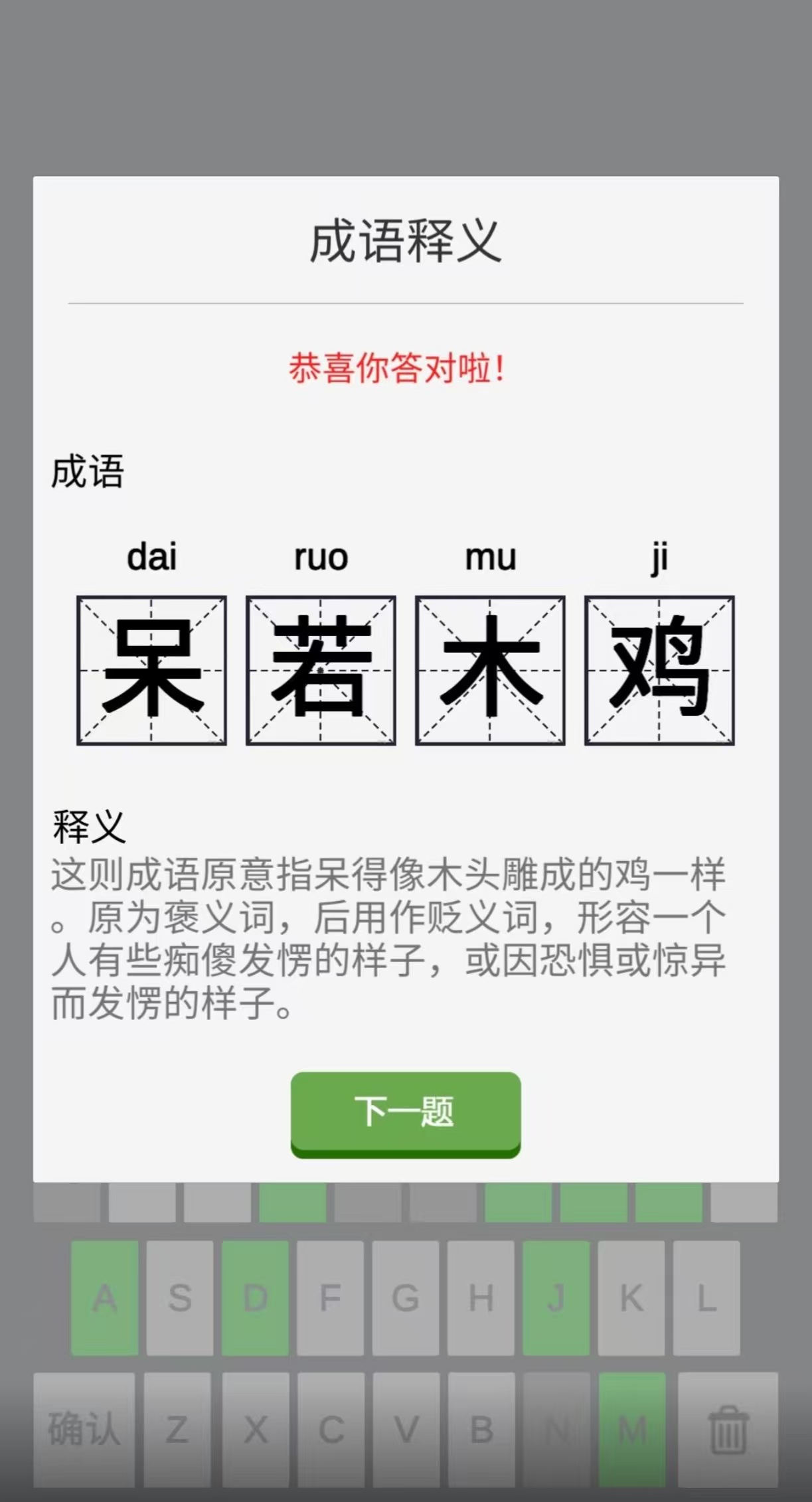Go to the next question with 下一题
This screenshot has width=812, height=1502.
tap(405, 1113)
